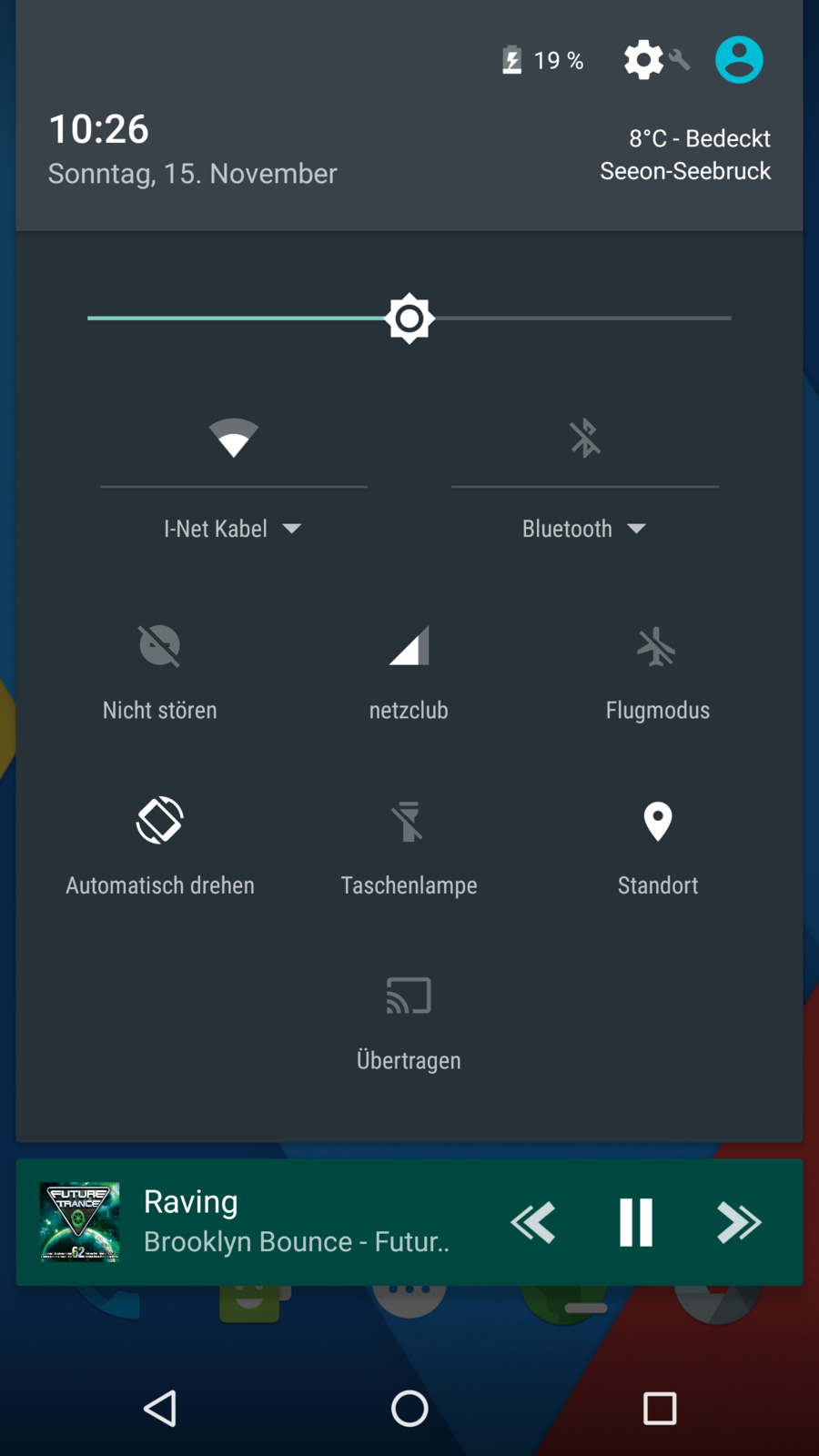Turn on Bluetooth
819x1456 pixels.
click(x=585, y=439)
